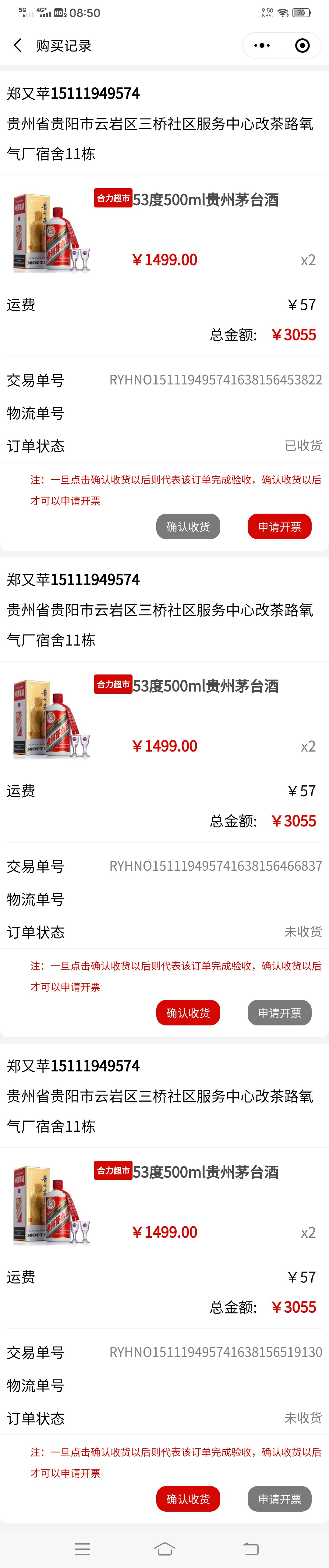Confirm receipt for the order ending 519130
Image resolution: width=329 pixels, height=1568 pixels.
click(188, 1499)
